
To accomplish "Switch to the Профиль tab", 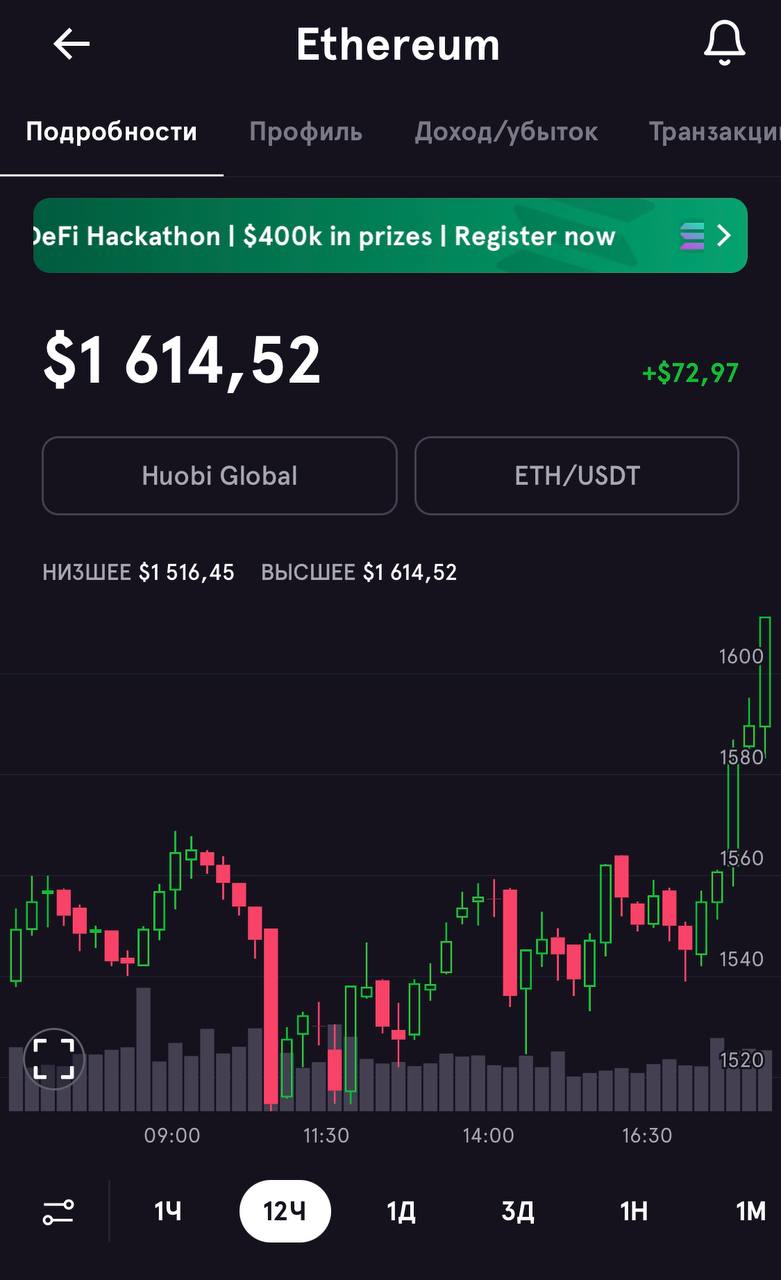I will point(305,131).
